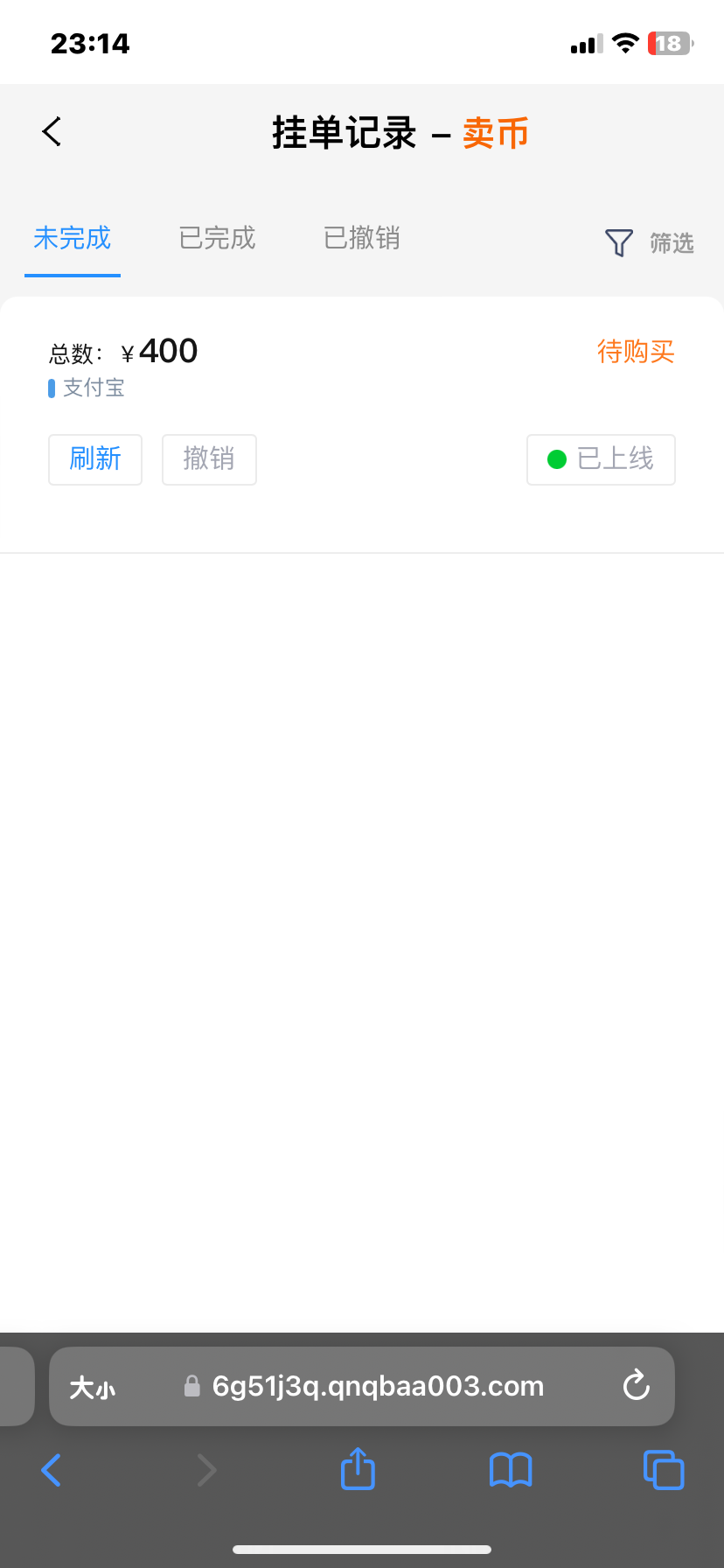Go back in Safari browser history
724x1568 pixels.
click(52, 1470)
